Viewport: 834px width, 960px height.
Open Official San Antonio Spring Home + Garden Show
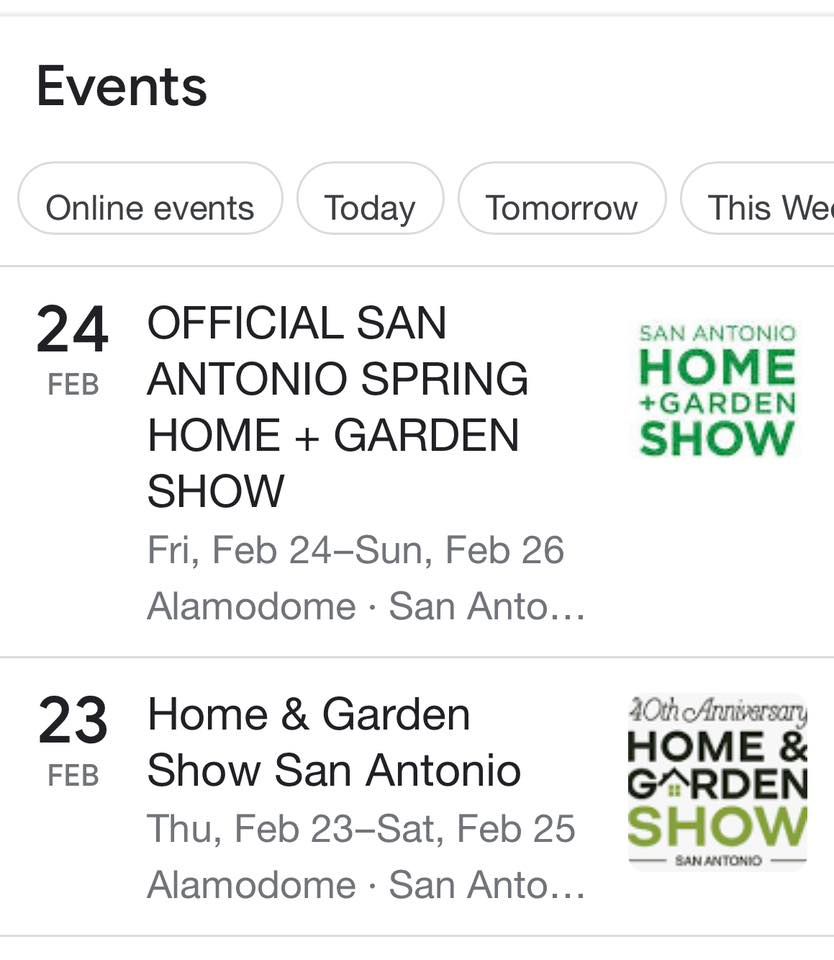coord(338,407)
